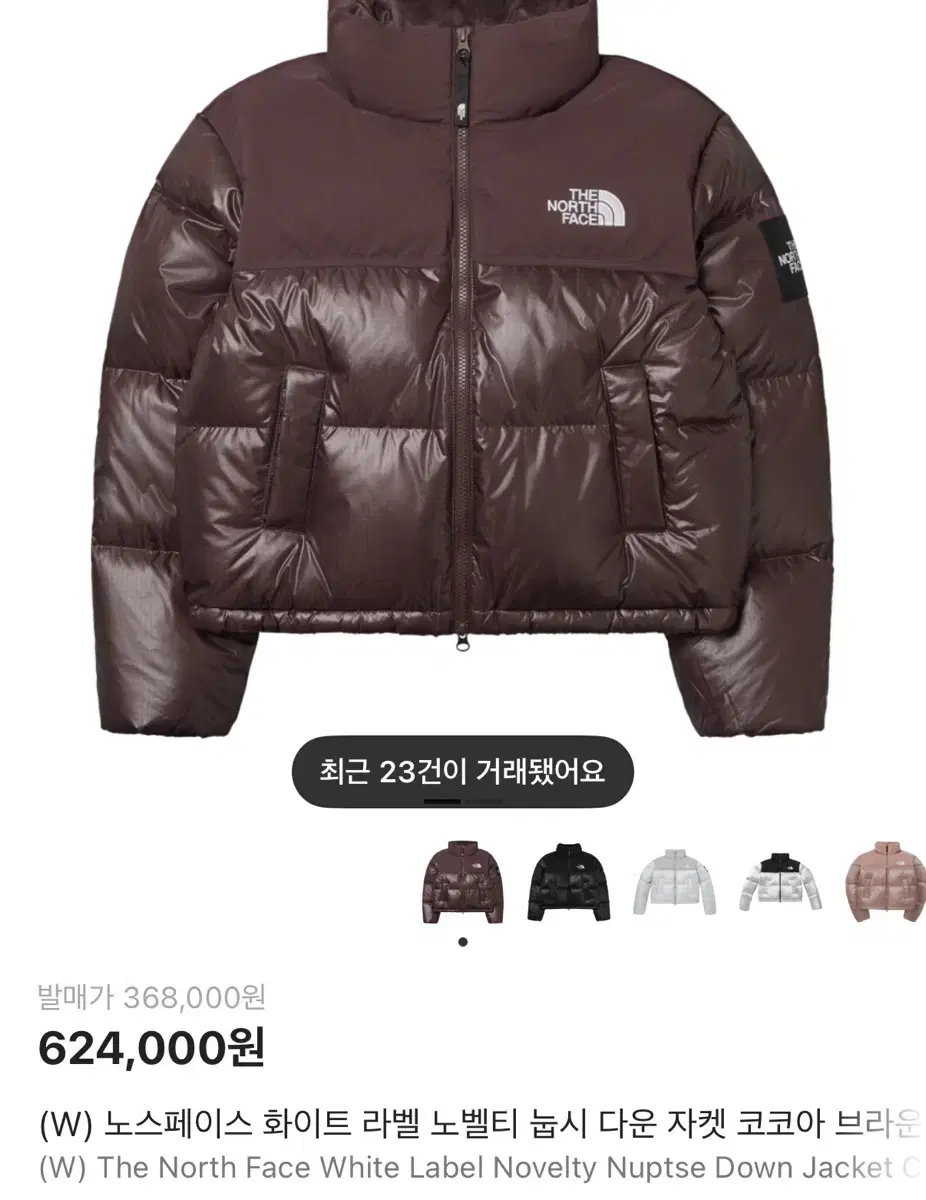926x1200 pixels.
Task: Select the white jacket with black shoulders variant
Action: [x=780, y=880]
